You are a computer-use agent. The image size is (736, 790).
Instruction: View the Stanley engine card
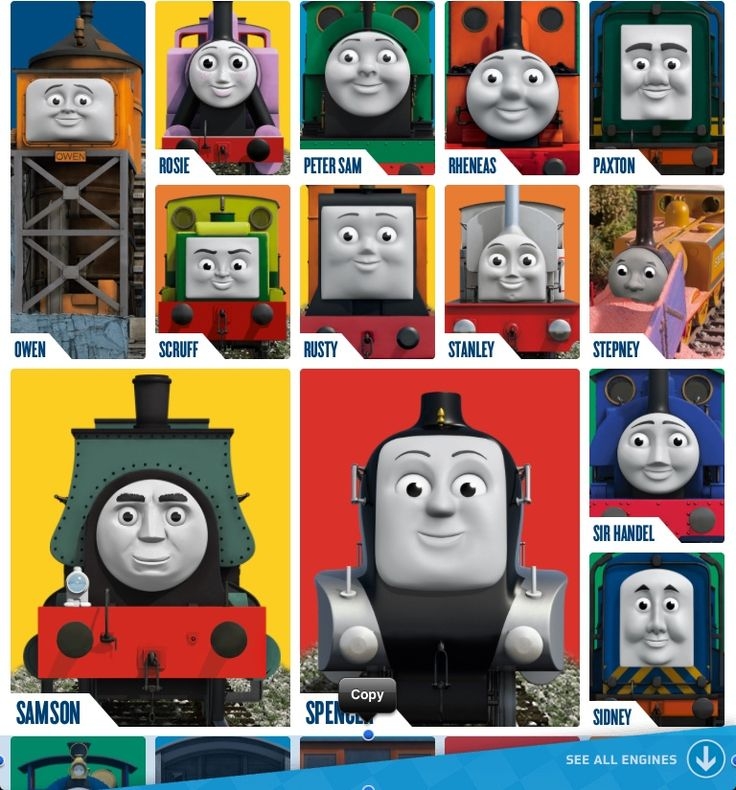click(x=512, y=271)
